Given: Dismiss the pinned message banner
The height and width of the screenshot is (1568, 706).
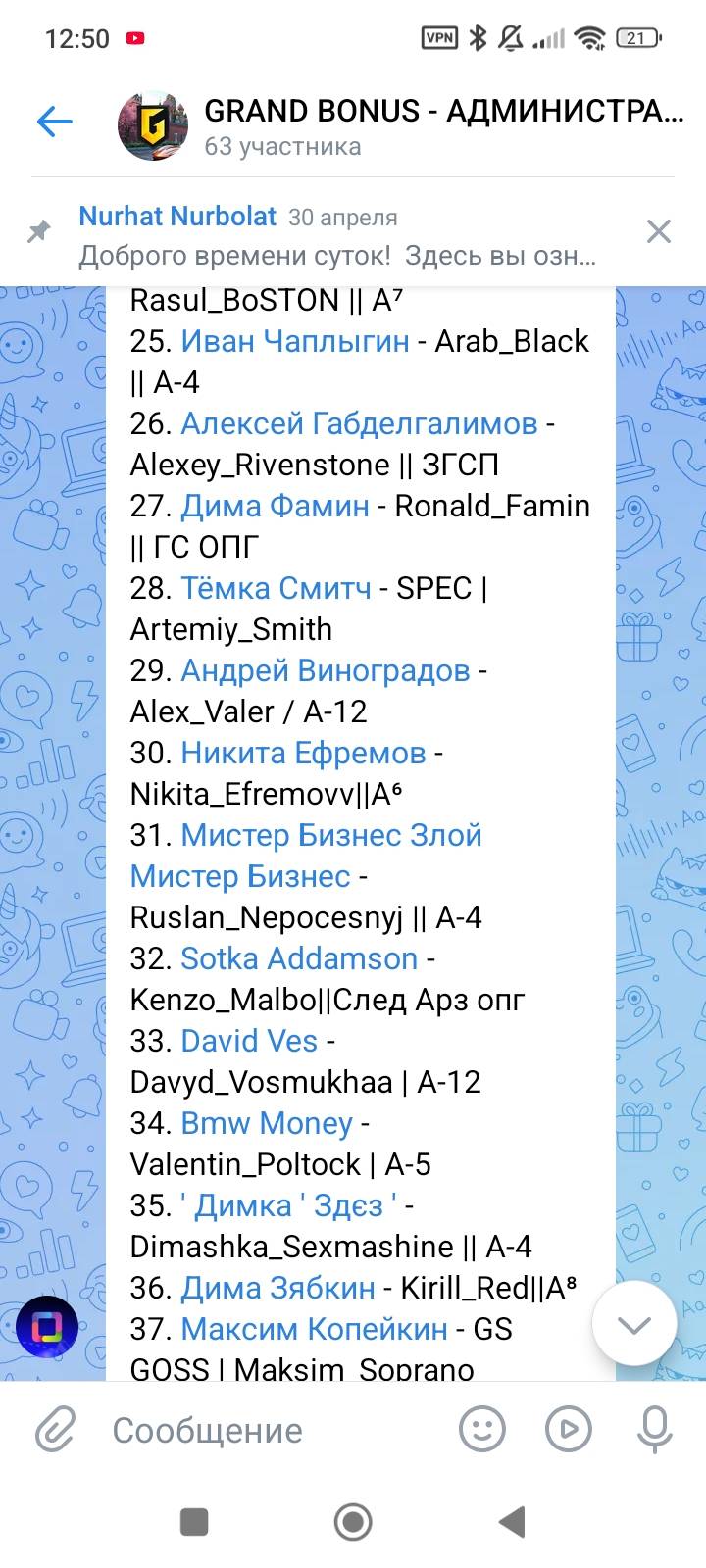Looking at the screenshot, I should tap(659, 232).
